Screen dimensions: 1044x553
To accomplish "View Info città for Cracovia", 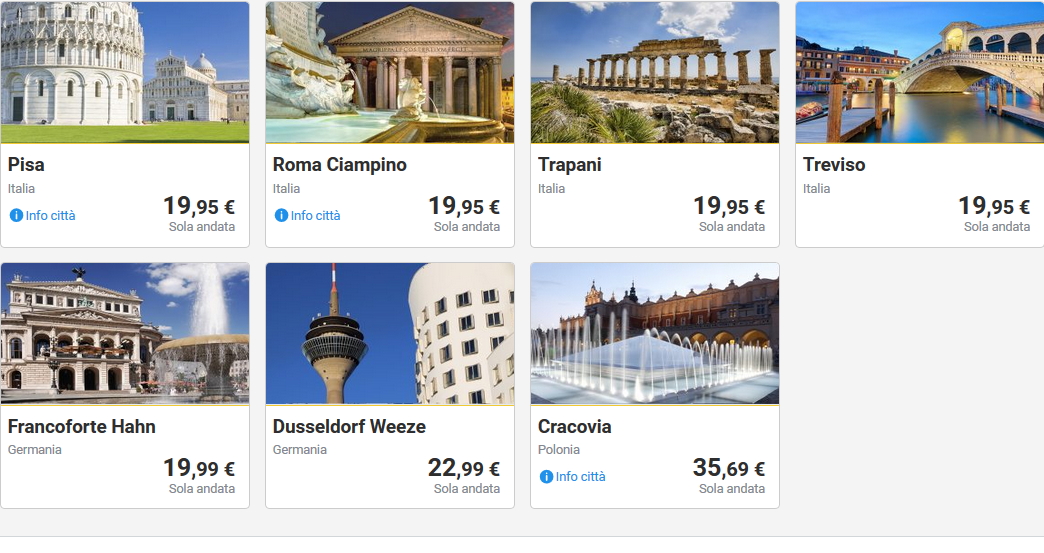I will pos(573,476).
